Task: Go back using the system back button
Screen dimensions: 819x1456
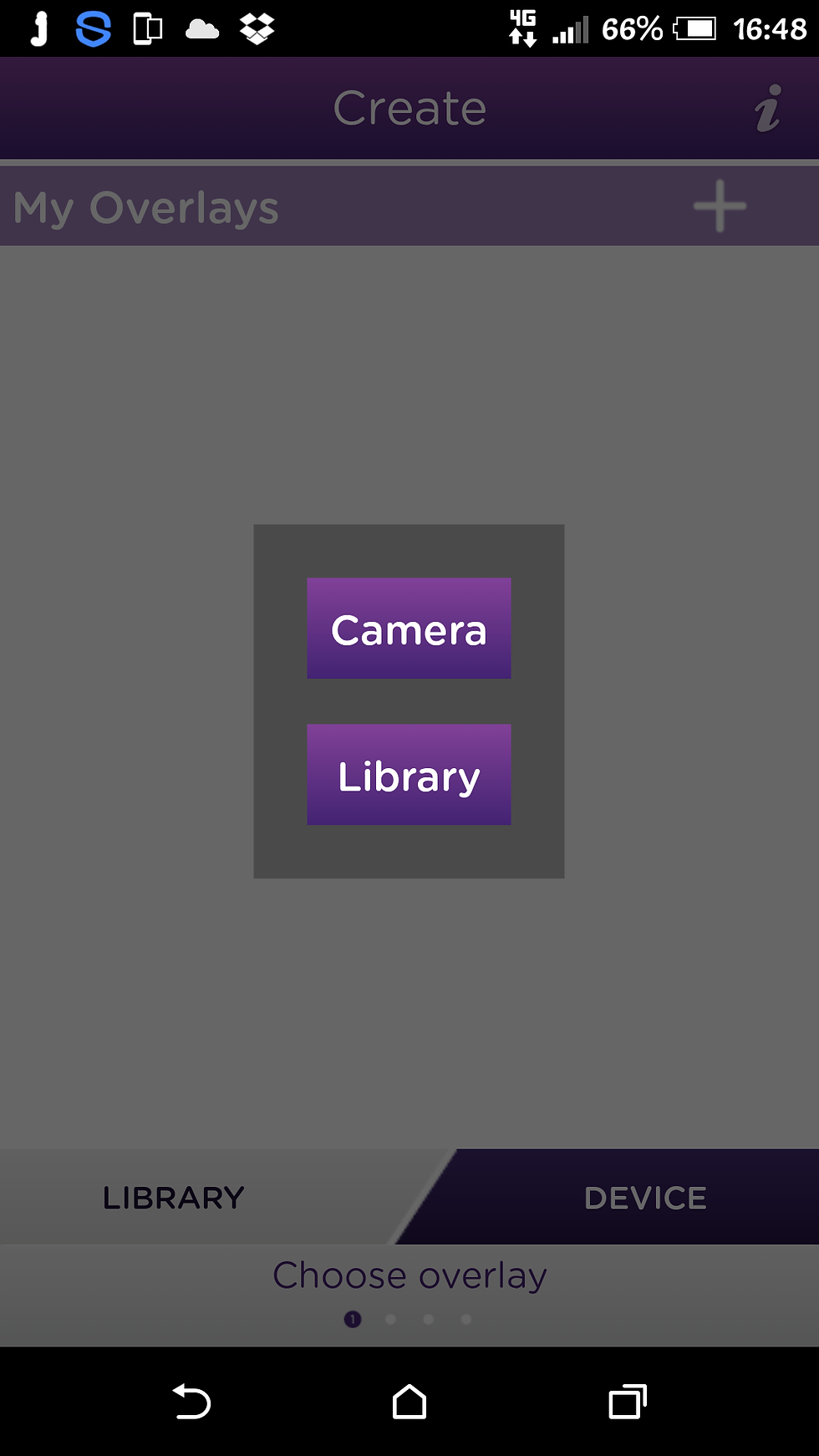Action: (x=191, y=1402)
